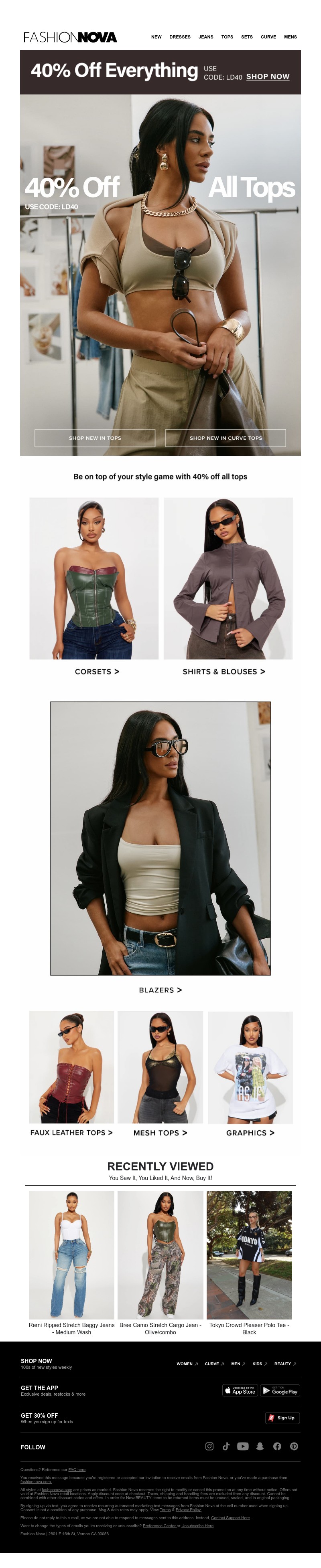The width and height of the screenshot is (321, 1568).
Task: Visit the YouTube channel icon
Action: tap(242, 1446)
